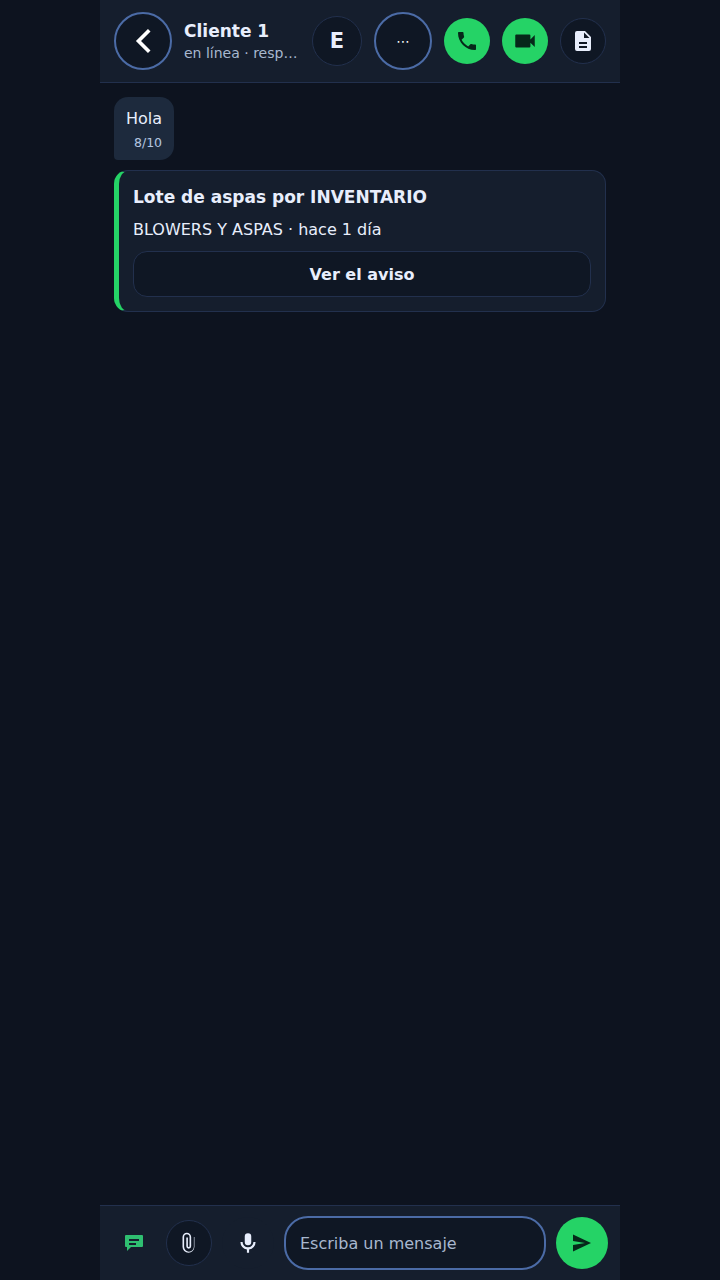Open the document icon in the header
This screenshot has height=1280, width=720.
[583, 41]
